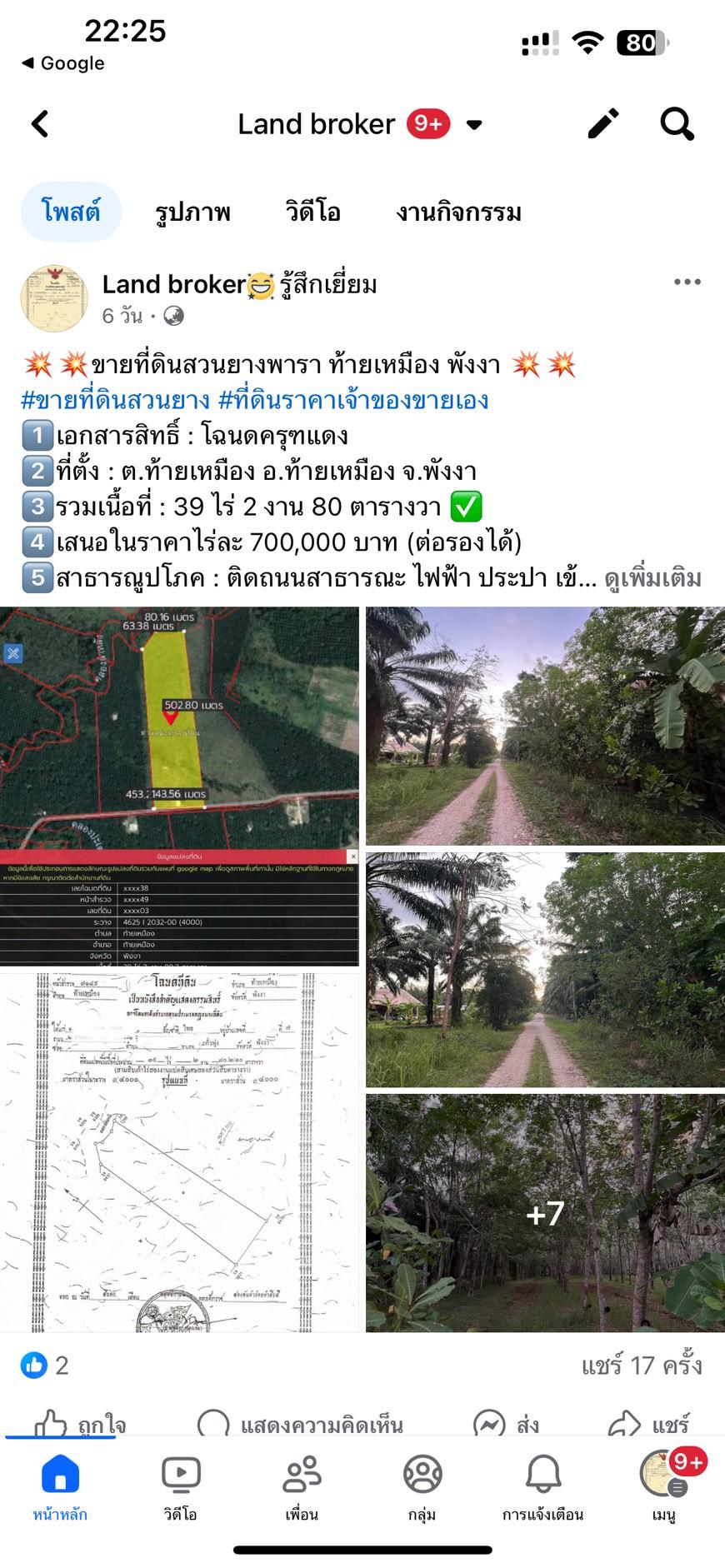Switch to the วิดีโอ tab
The width and height of the screenshot is (725, 1568).
pos(312,212)
